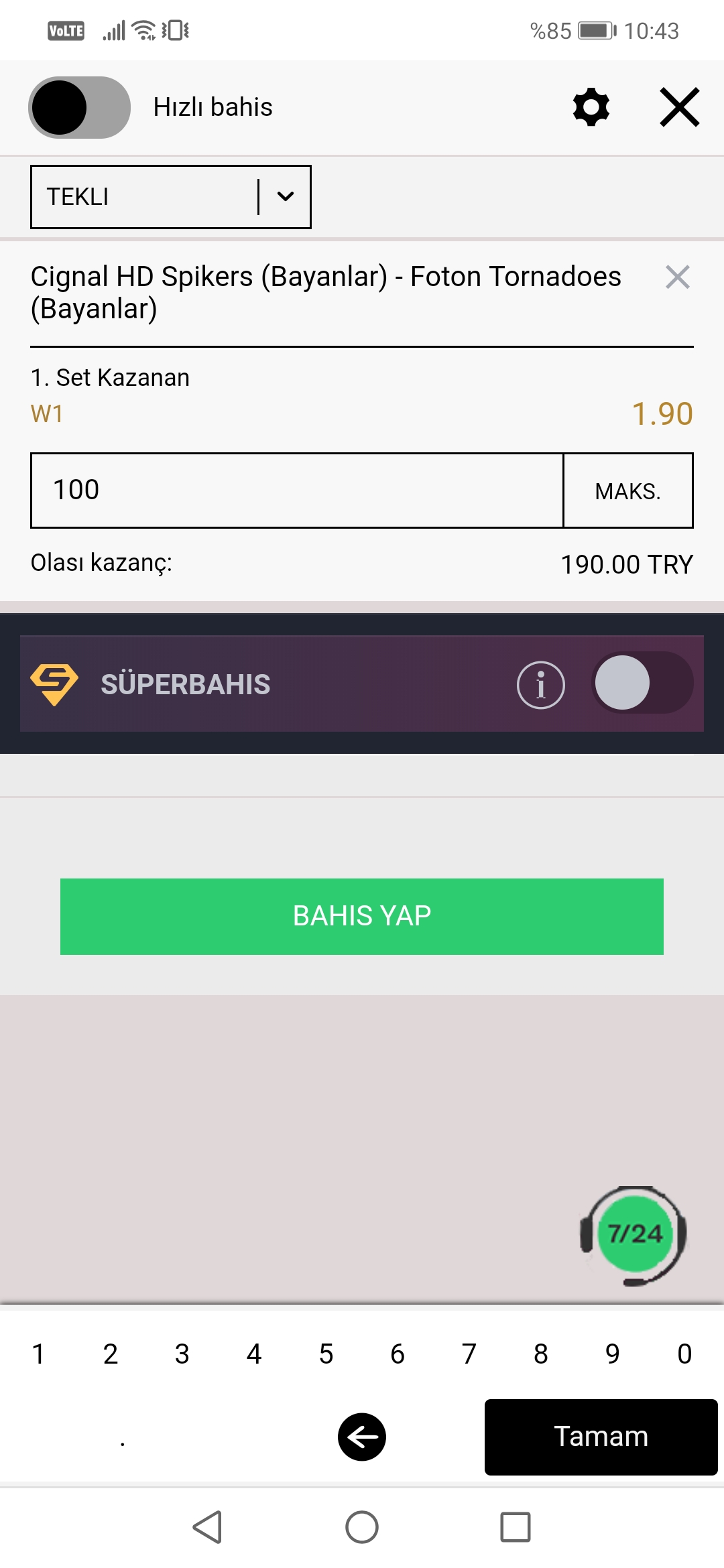Edit the stake amount field
The image size is (724, 1568).
coord(297,491)
